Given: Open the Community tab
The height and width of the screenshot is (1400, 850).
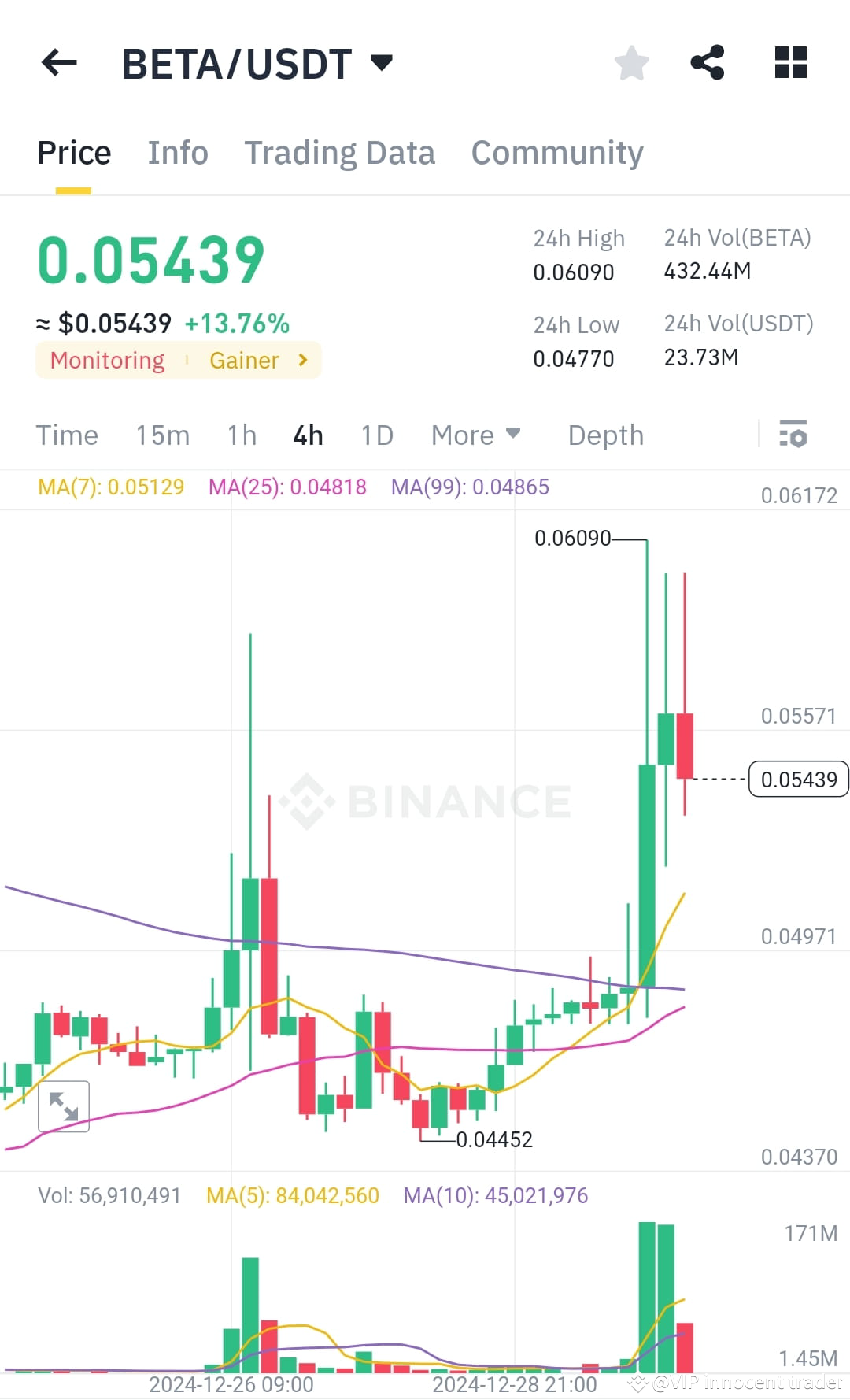Looking at the screenshot, I should 557,152.
